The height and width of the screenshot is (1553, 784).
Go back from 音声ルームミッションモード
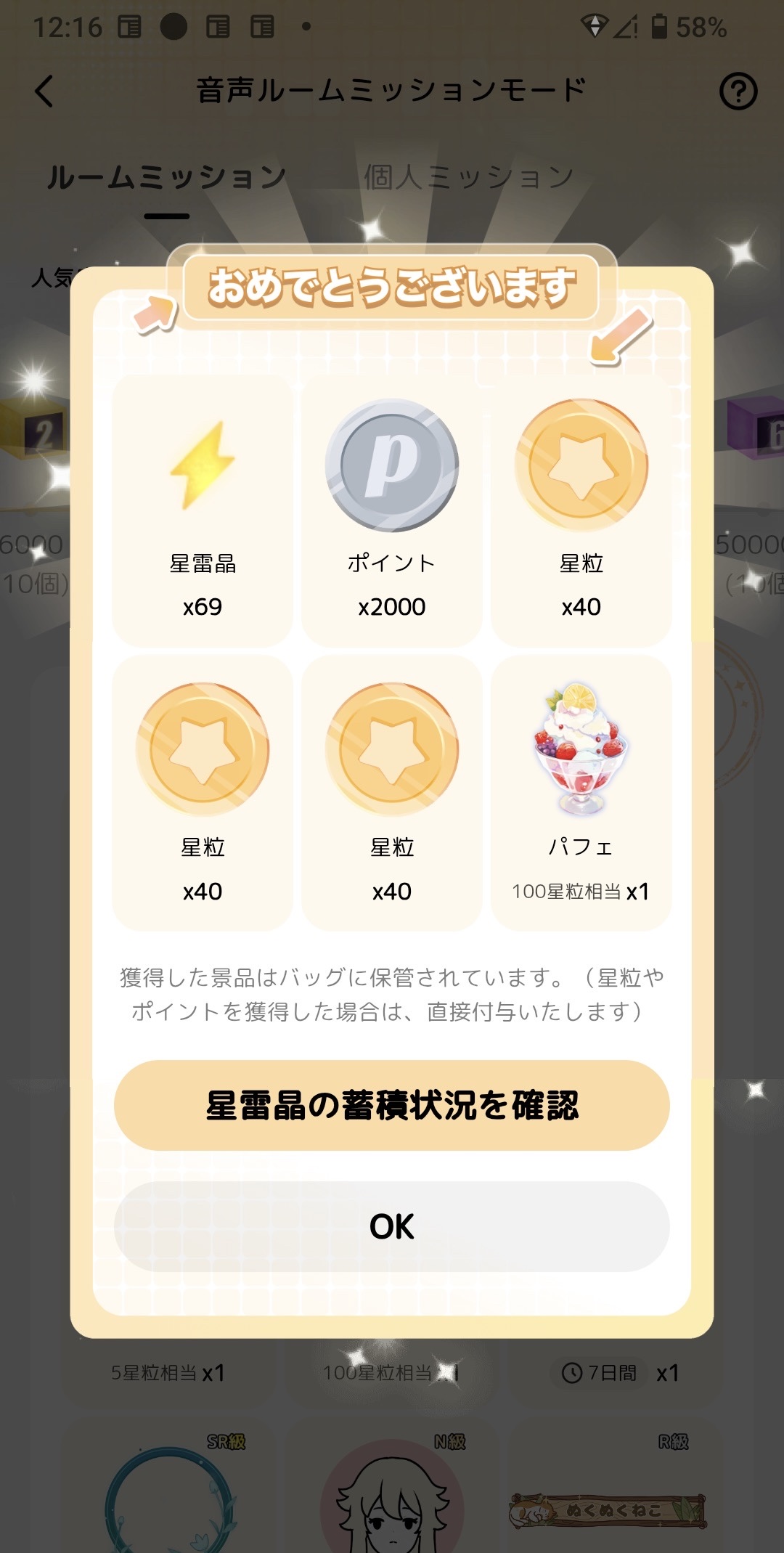click(45, 91)
